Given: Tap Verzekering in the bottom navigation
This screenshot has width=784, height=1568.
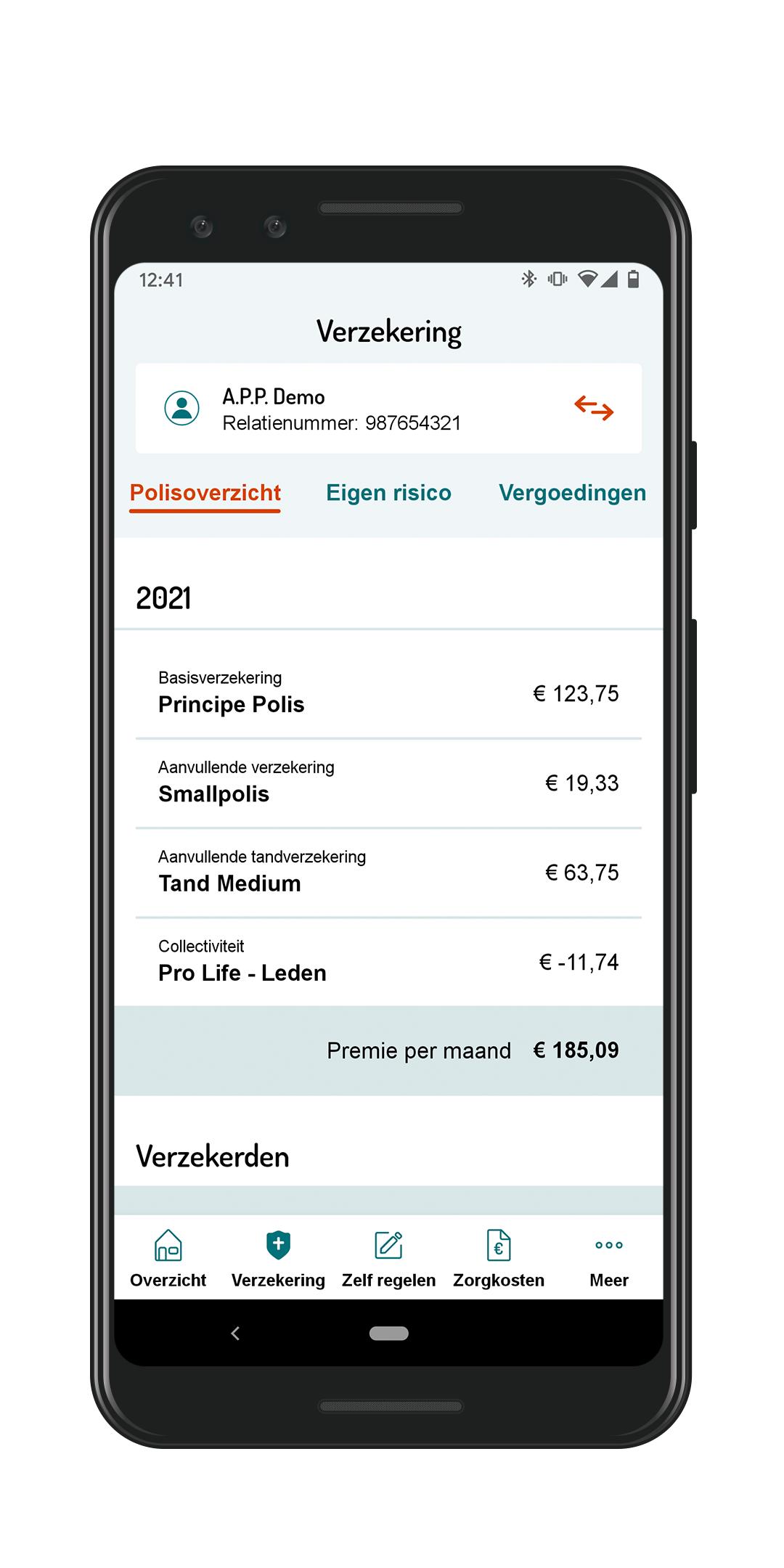Looking at the screenshot, I should 278,1259.
